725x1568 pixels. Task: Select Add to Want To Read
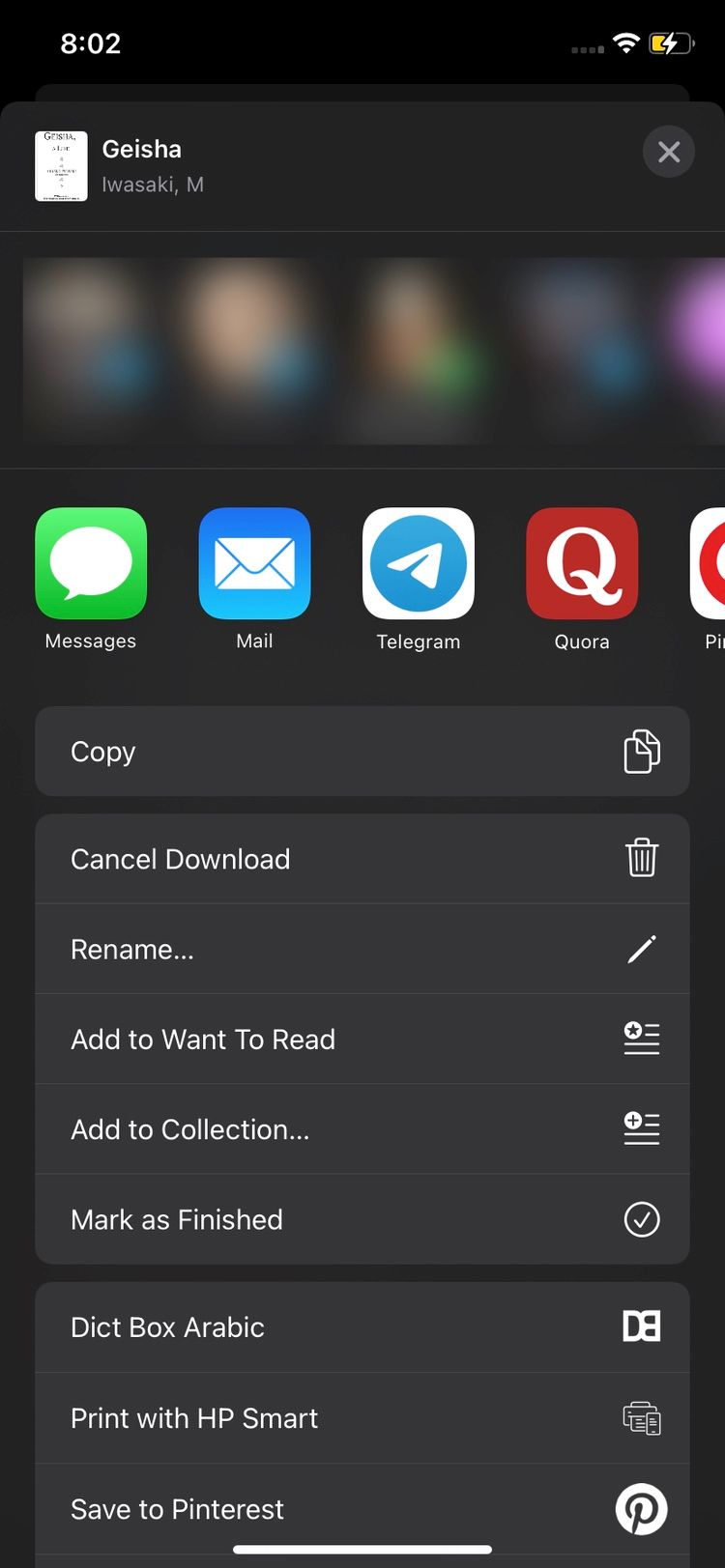pos(203,1039)
